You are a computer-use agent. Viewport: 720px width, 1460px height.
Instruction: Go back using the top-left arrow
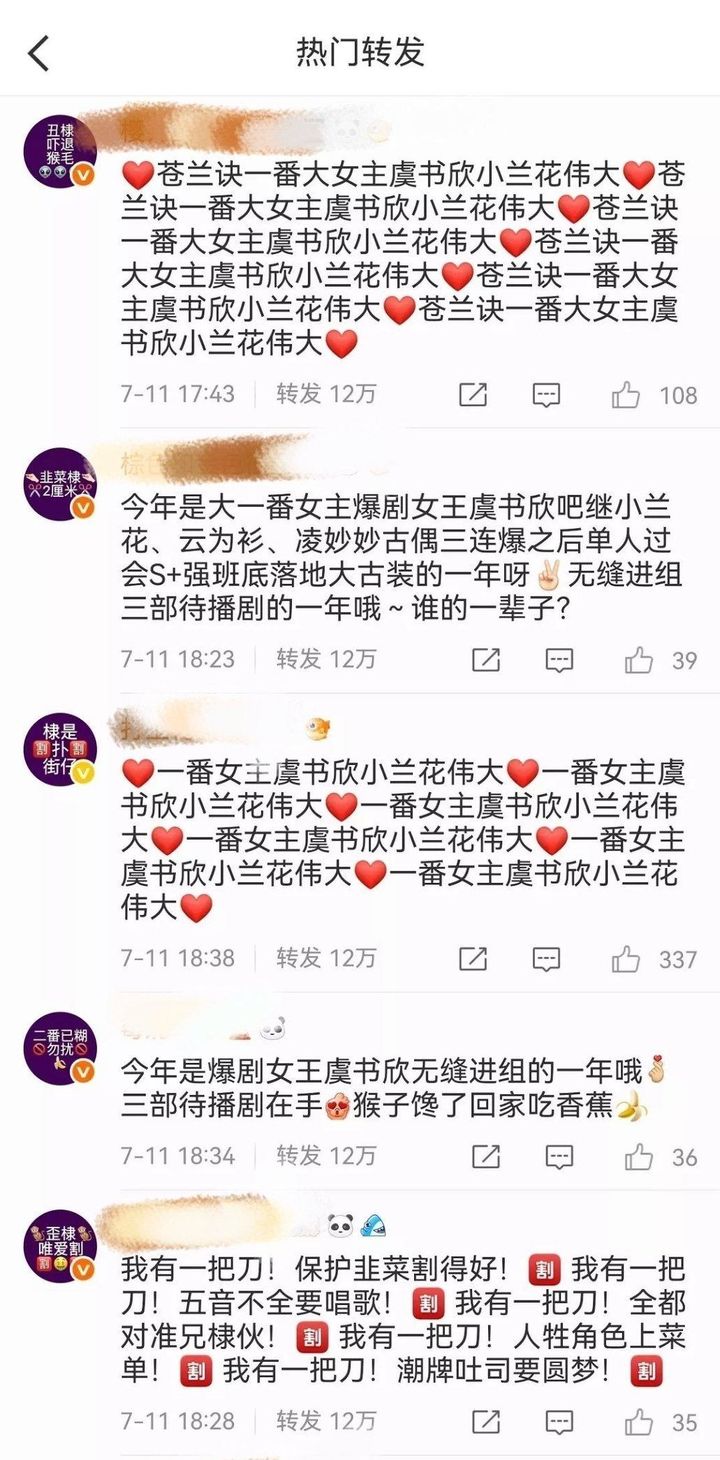pos(38,53)
